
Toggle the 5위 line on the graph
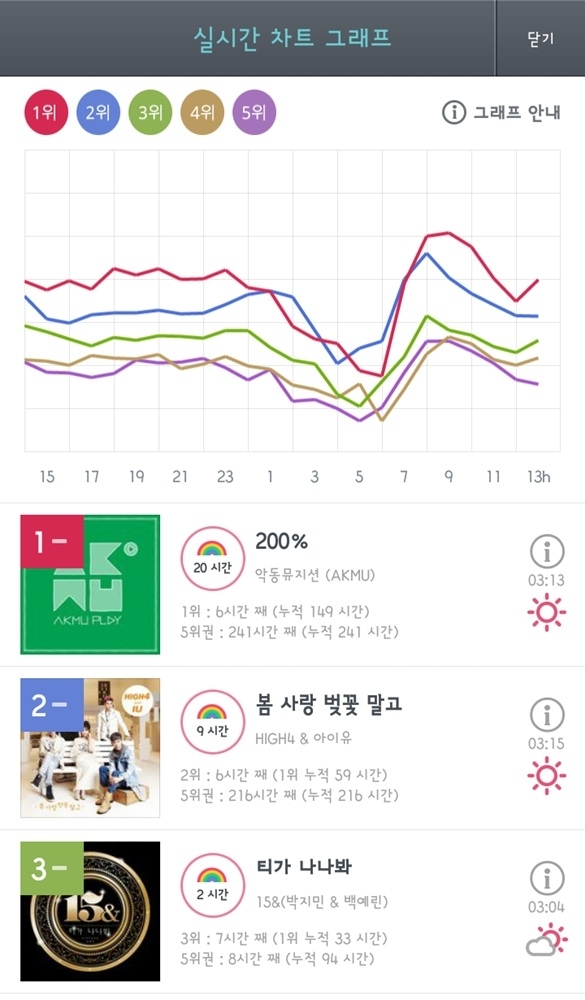click(x=255, y=113)
